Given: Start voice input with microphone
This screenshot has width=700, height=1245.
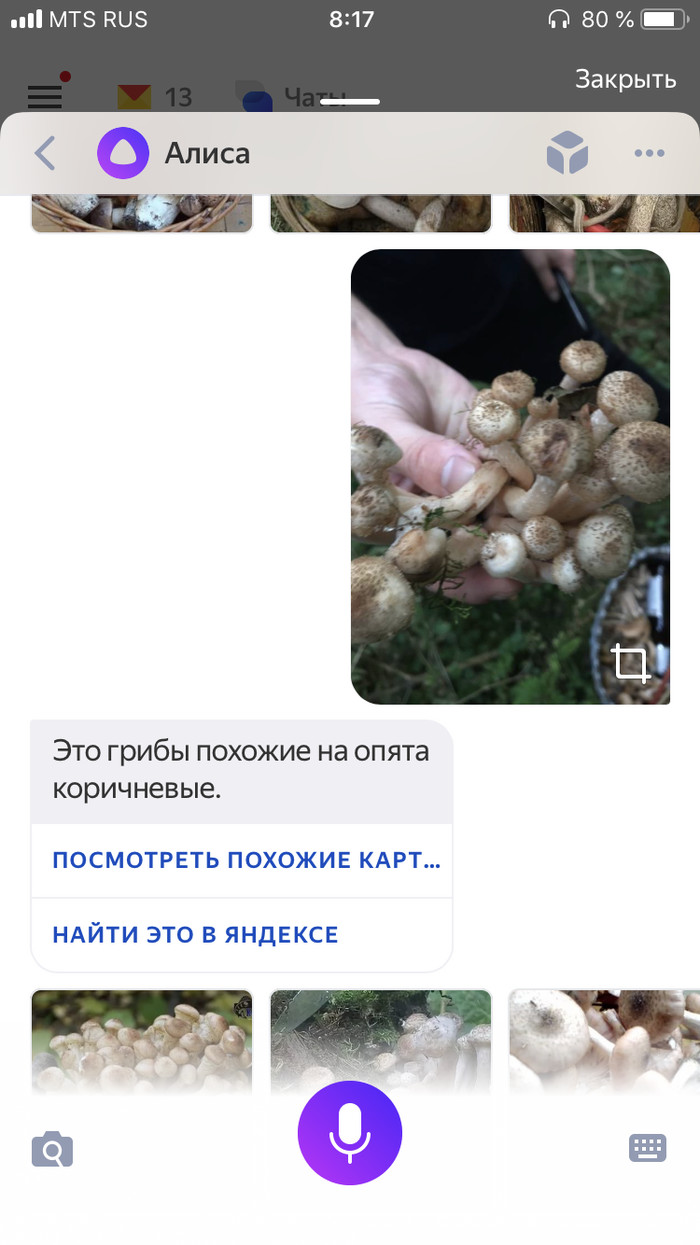Looking at the screenshot, I should 350,1133.
